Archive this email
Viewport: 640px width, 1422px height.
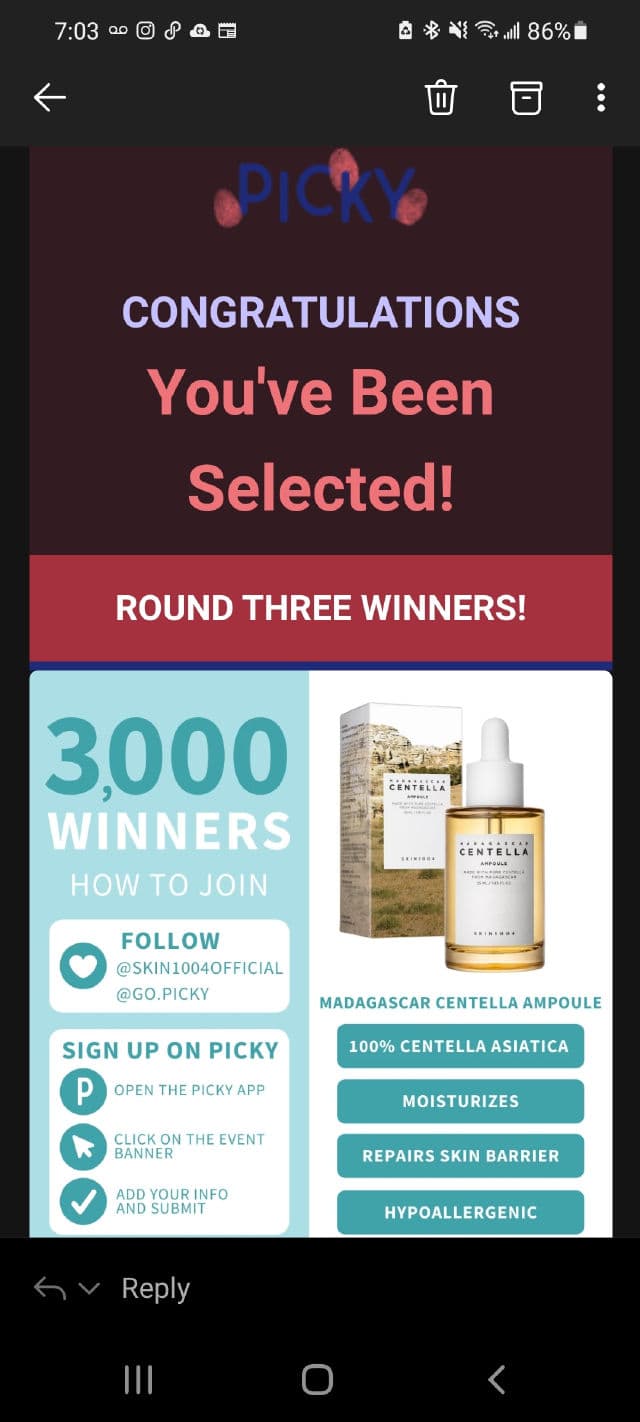[526, 97]
